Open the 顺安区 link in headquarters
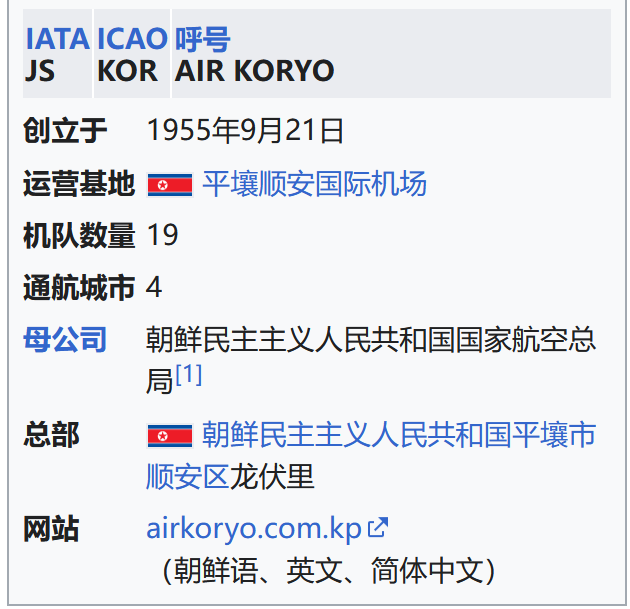630x609 pixels. coord(188,476)
